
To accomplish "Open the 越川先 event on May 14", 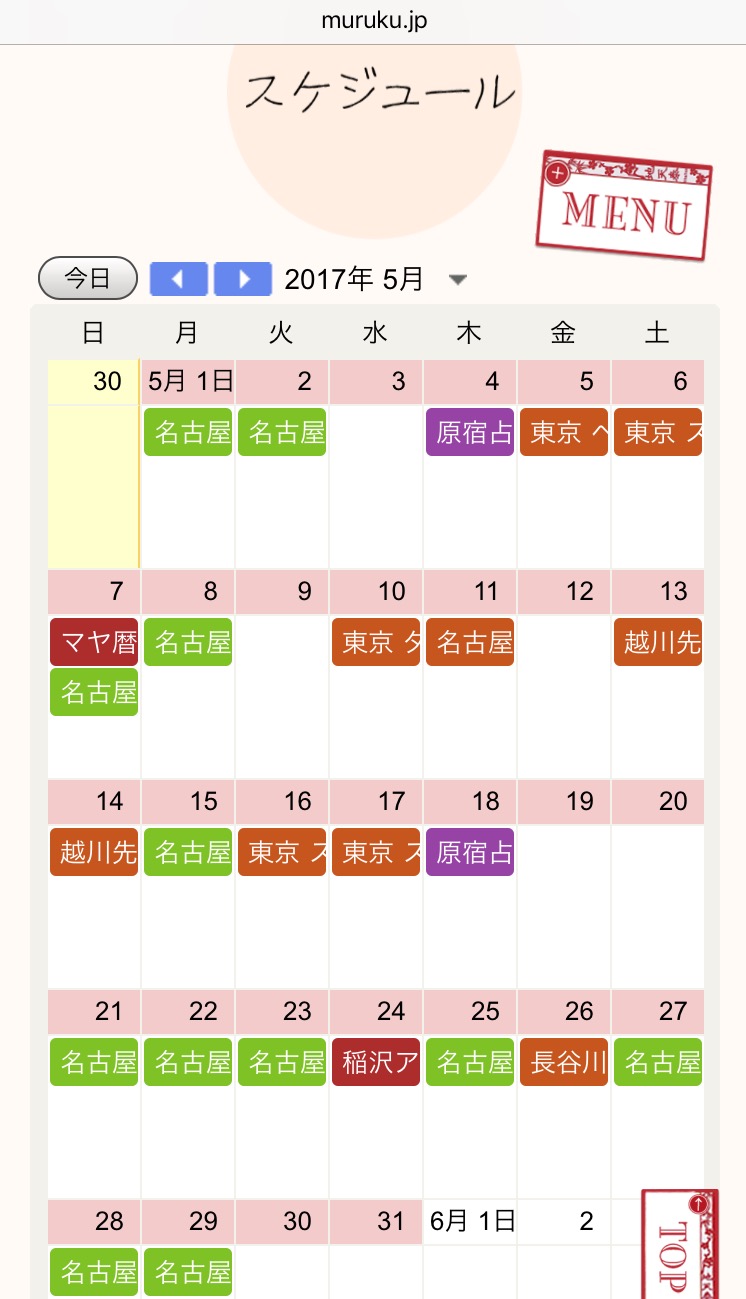I will pyautogui.click(x=94, y=852).
